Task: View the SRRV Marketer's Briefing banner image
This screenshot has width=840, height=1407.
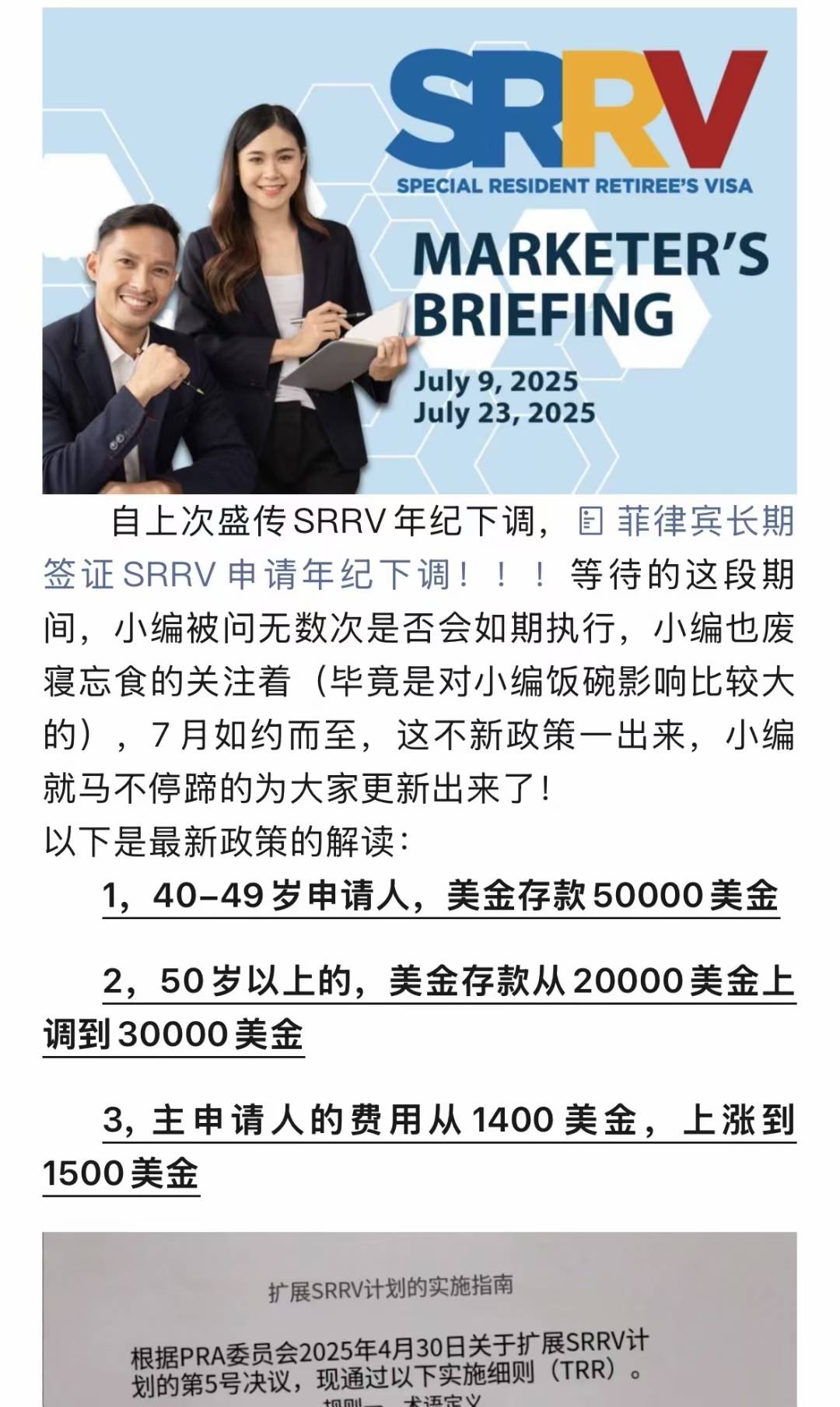Action: (419, 251)
